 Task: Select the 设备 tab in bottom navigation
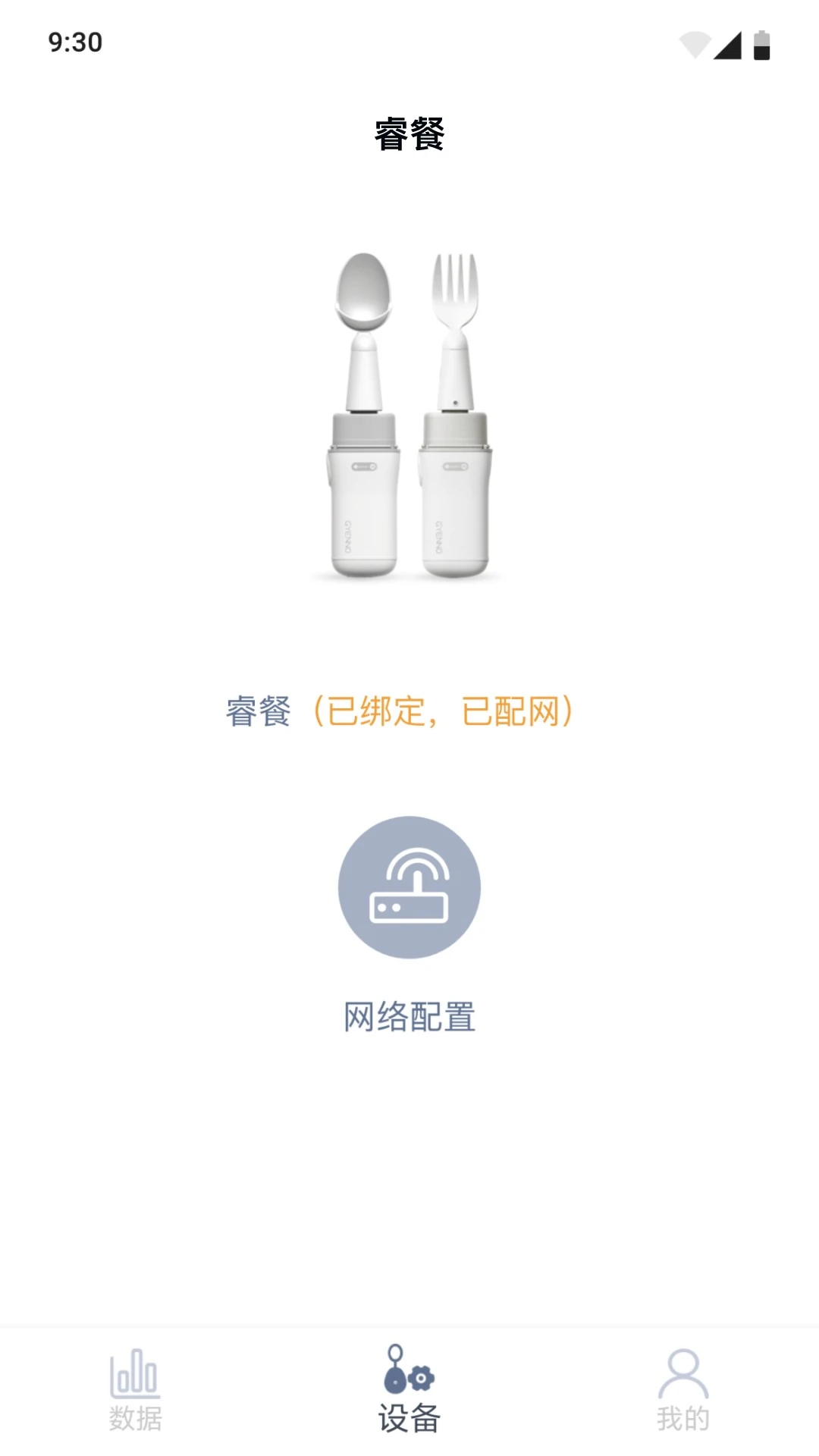click(x=409, y=1392)
